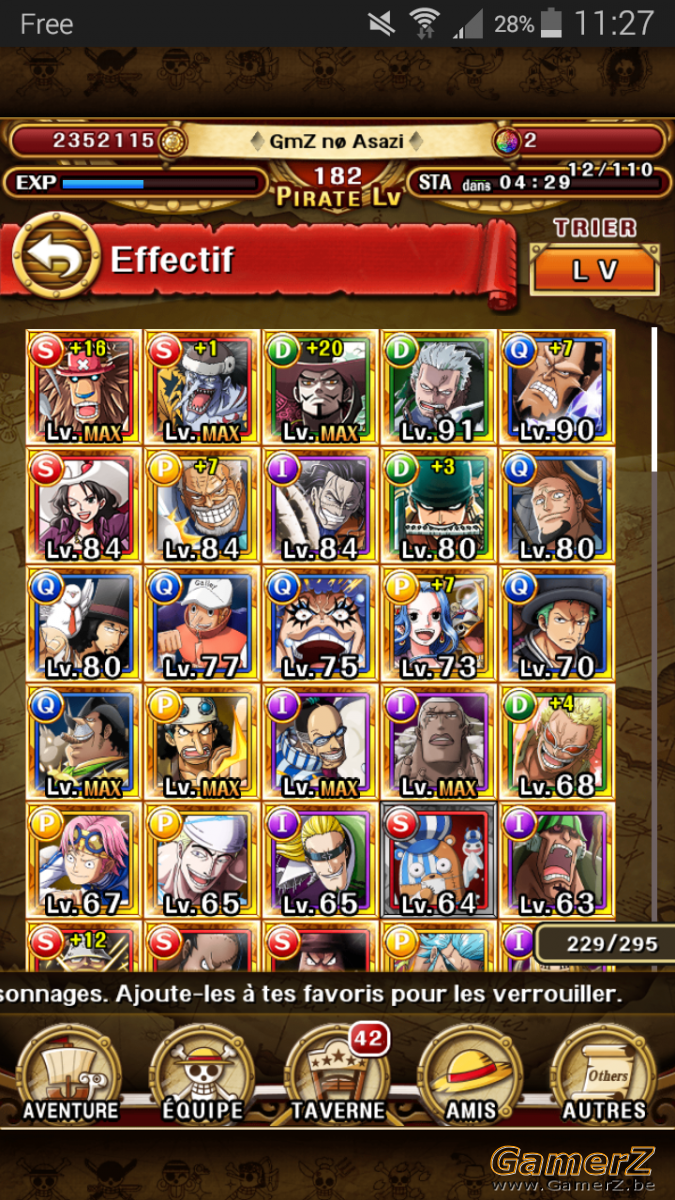Select the Lv.70 character card
675x1200 pixels.
[x=557, y=624]
